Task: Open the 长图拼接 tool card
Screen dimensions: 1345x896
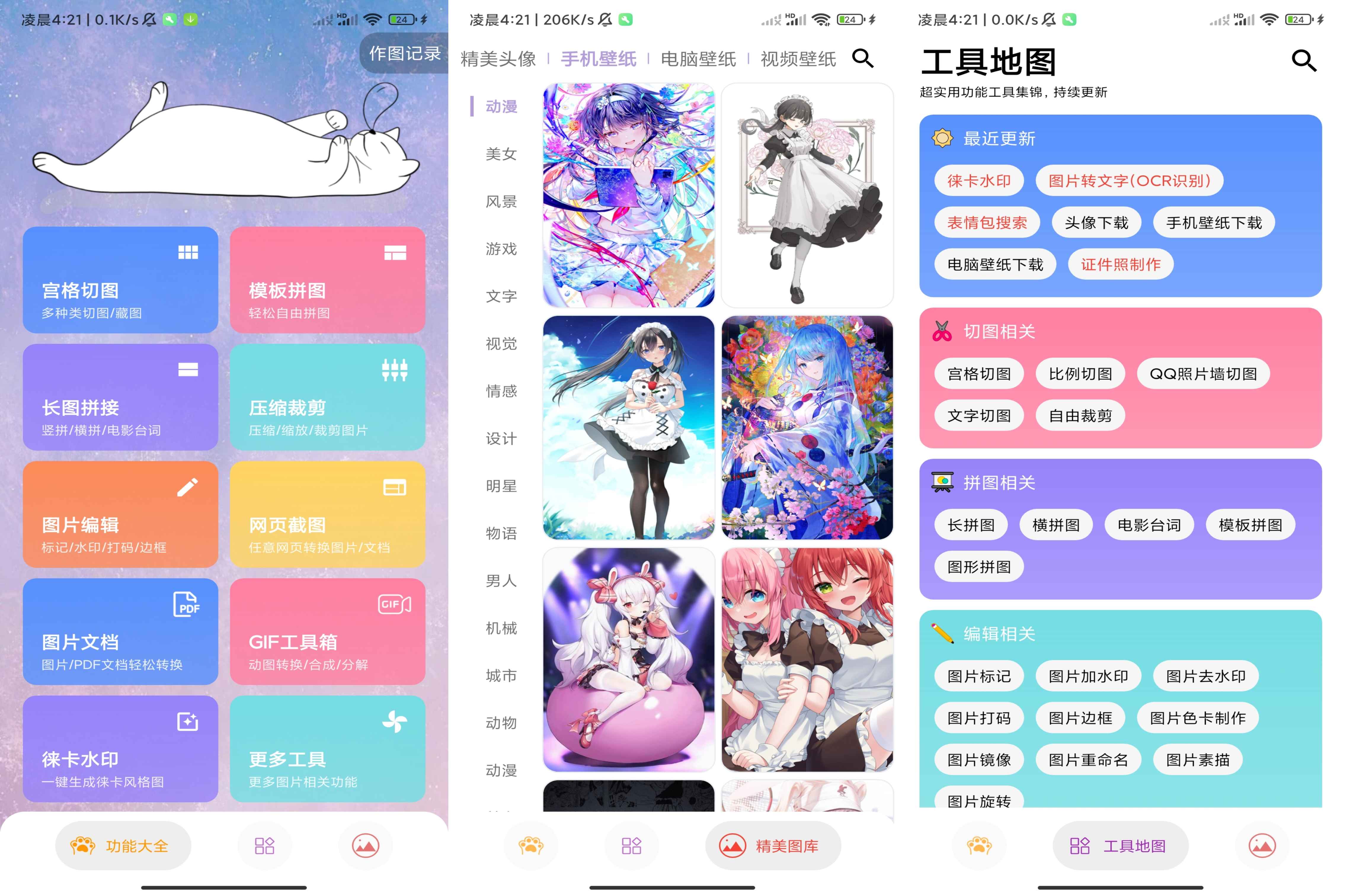Action: pyautogui.click(x=120, y=397)
